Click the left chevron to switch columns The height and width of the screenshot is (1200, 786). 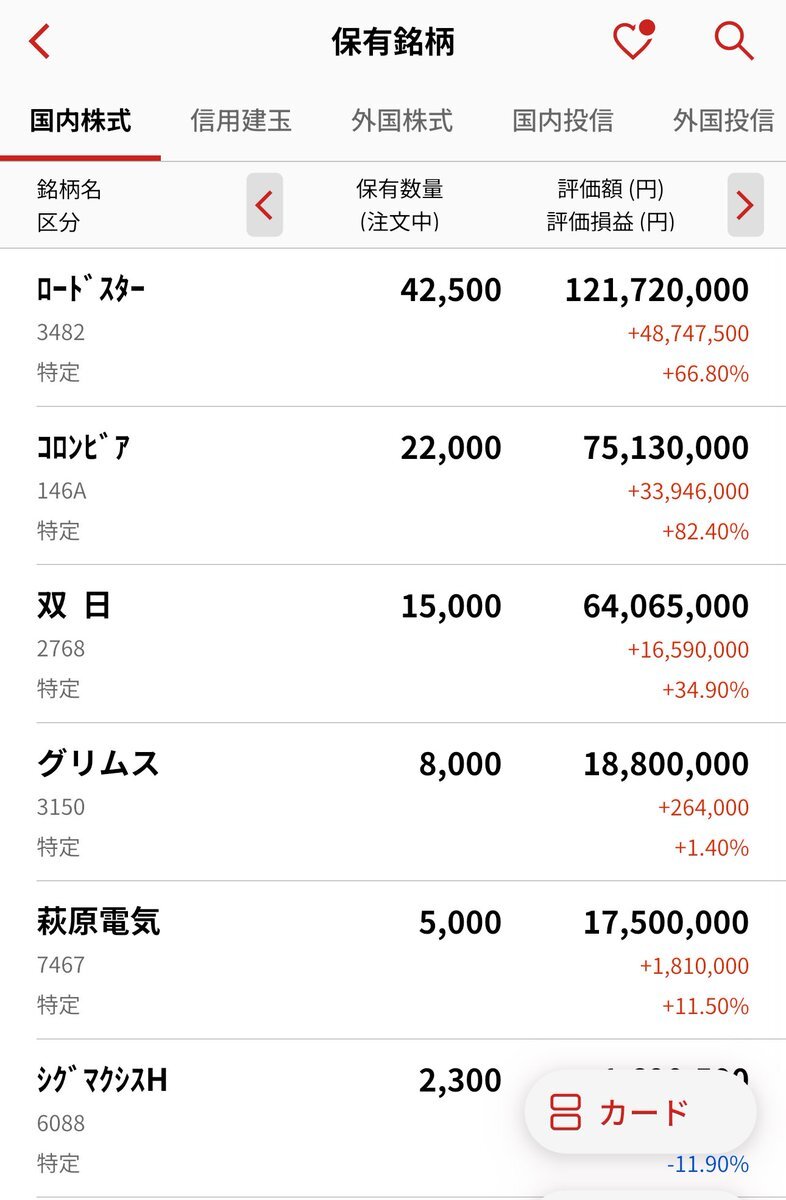(264, 205)
